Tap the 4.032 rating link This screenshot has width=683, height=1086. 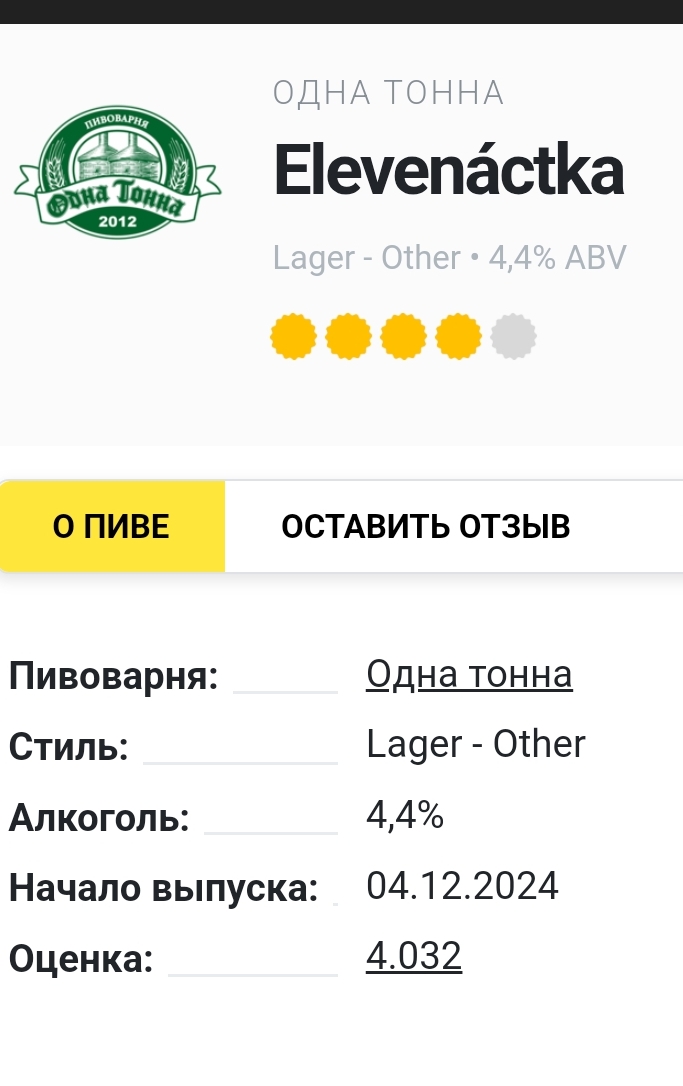414,957
